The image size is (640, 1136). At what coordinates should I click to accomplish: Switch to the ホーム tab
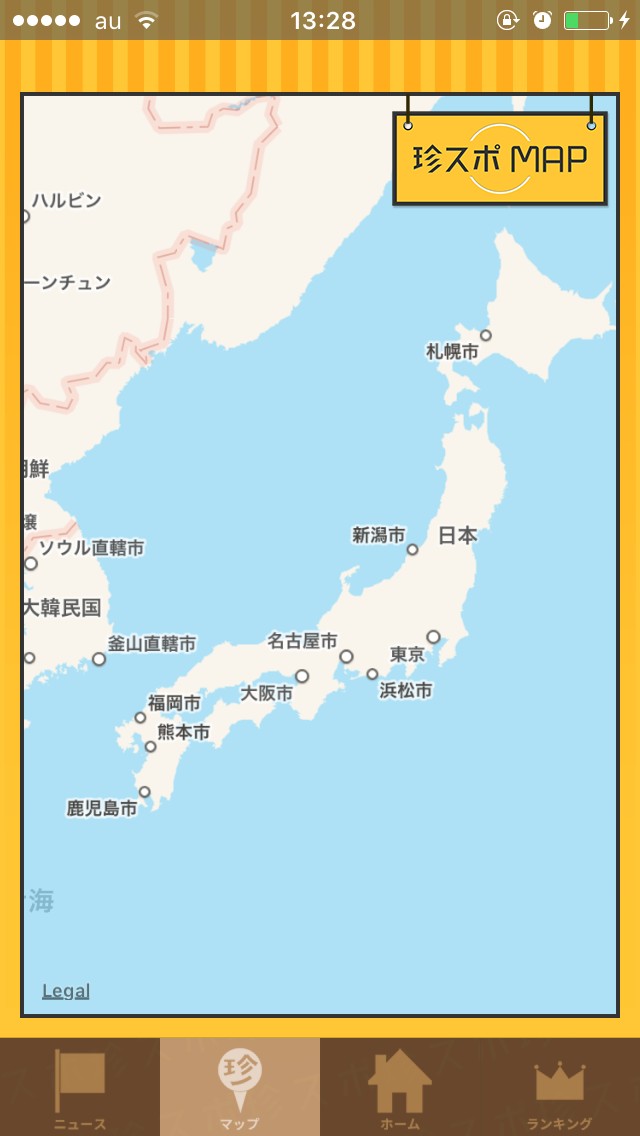point(400,1088)
